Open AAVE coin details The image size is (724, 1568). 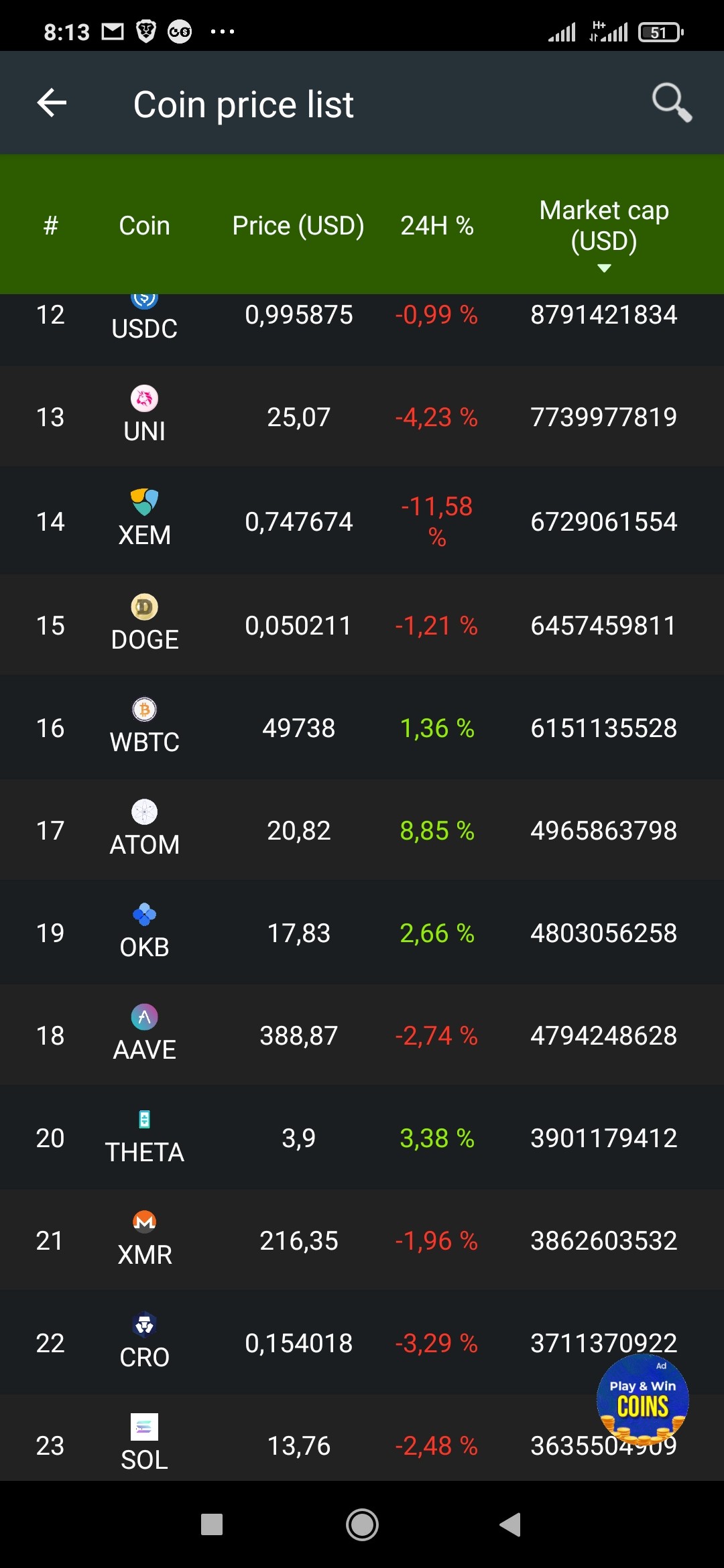(x=362, y=1035)
